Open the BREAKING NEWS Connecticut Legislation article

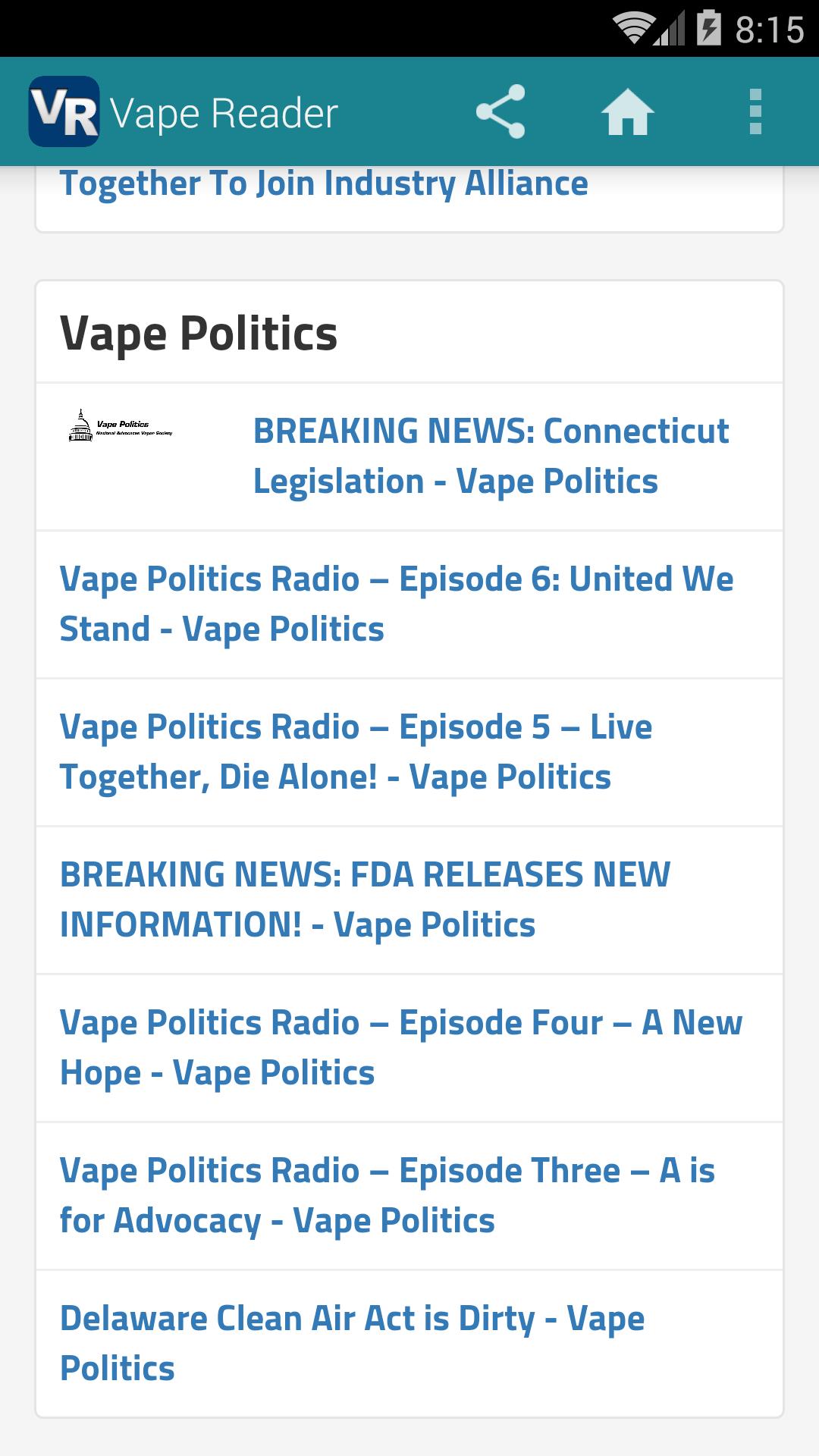tap(490, 455)
